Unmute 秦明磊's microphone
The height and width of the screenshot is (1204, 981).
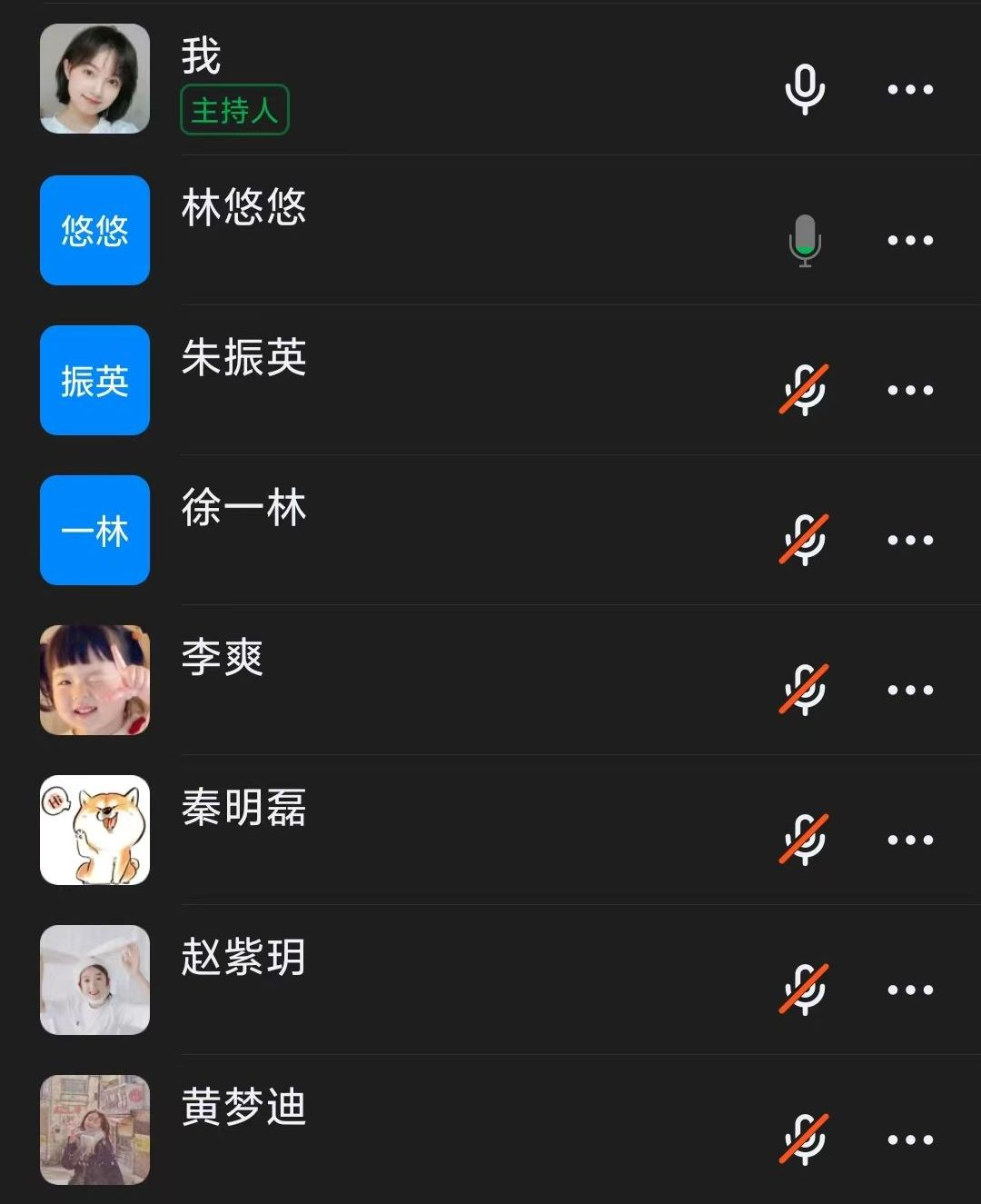pyautogui.click(x=805, y=840)
